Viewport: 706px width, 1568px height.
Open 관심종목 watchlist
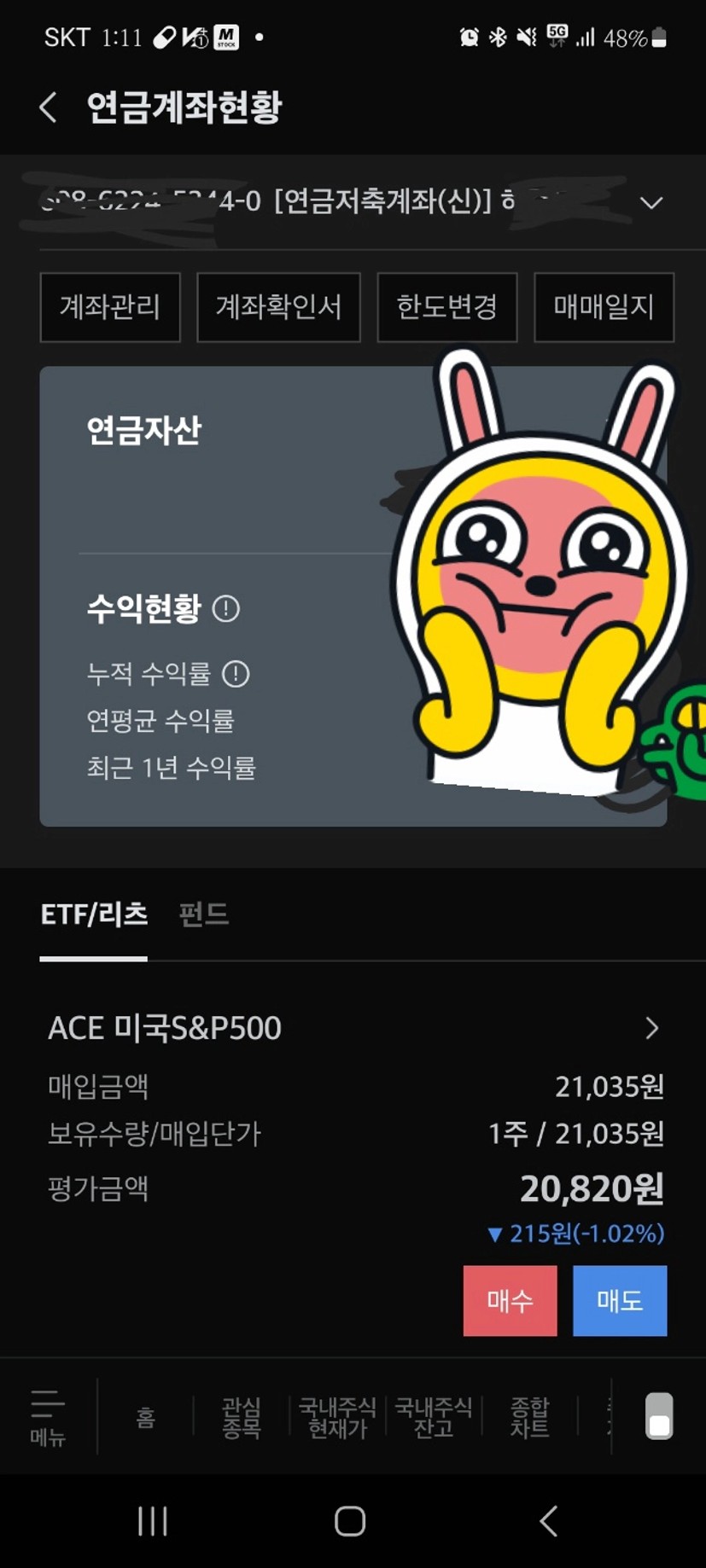[241, 1417]
